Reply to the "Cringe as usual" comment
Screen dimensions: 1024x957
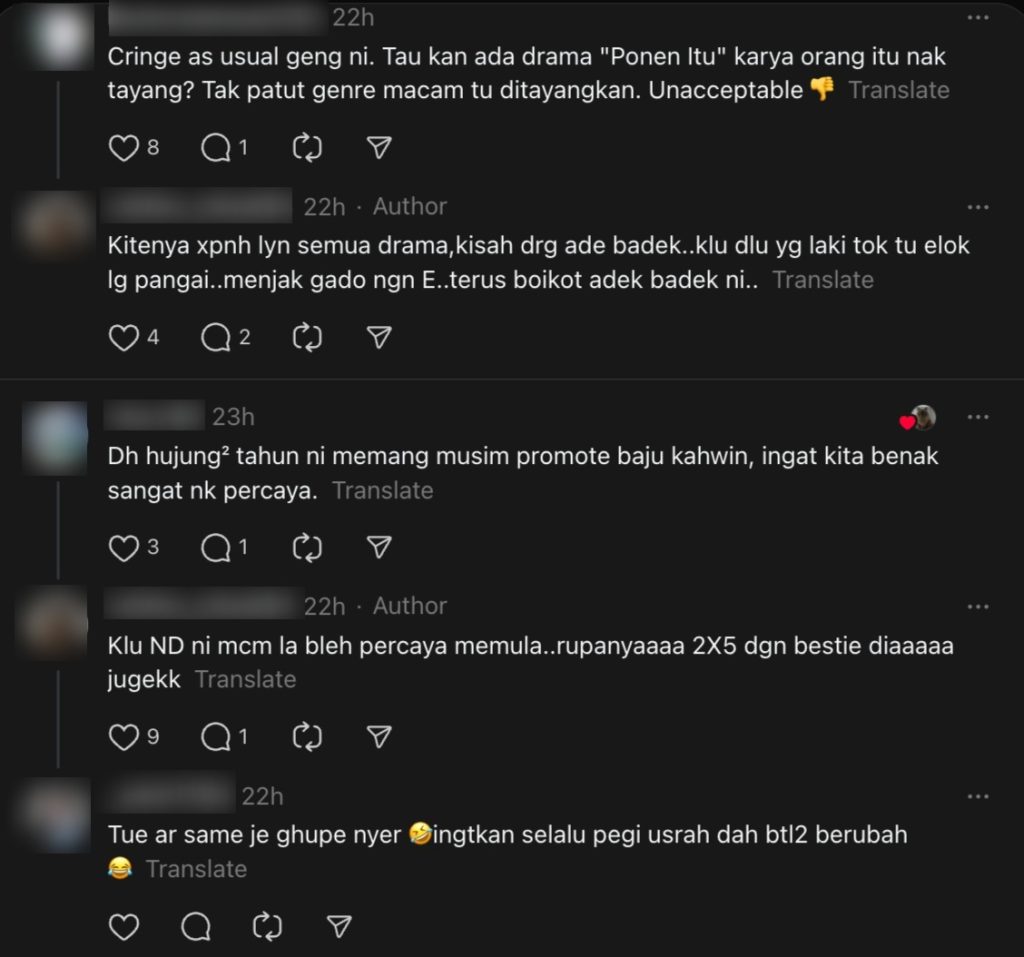(215, 148)
